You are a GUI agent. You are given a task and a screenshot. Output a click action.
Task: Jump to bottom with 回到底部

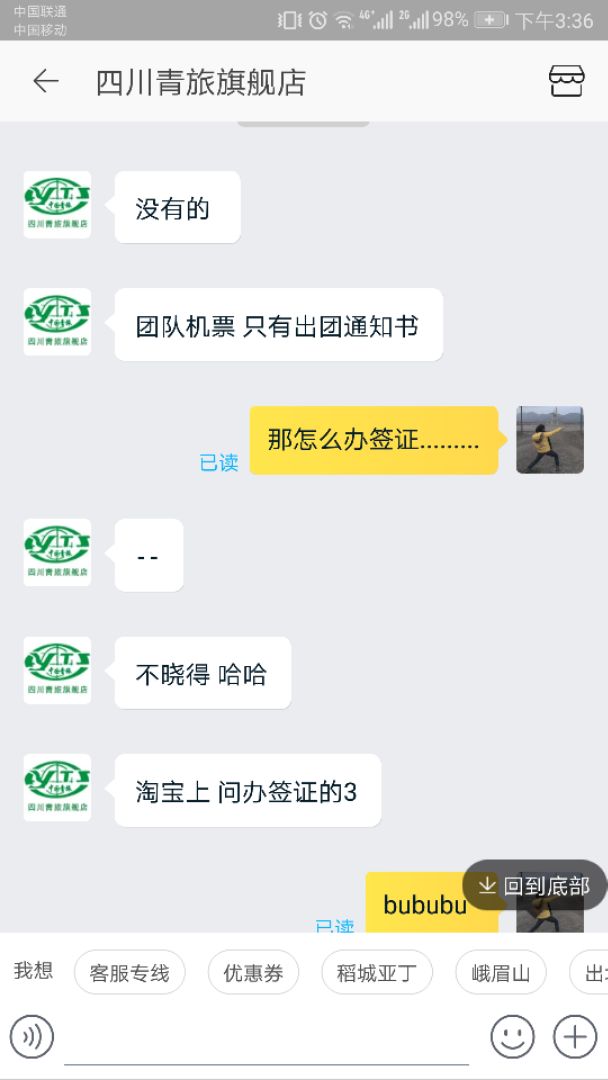point(535,885)
